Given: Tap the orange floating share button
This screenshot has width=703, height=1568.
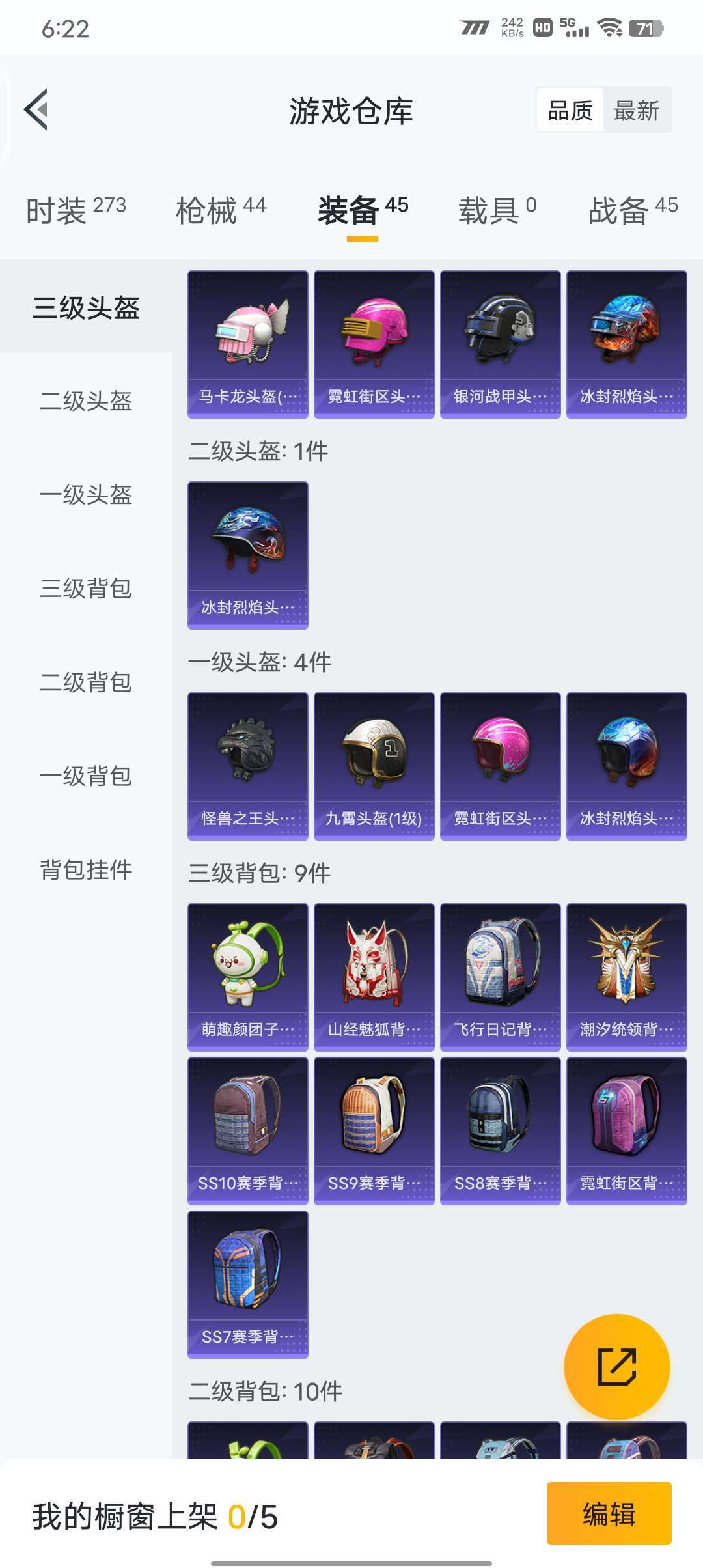Looking at the screenshot, I should (x=616, y=1367).
